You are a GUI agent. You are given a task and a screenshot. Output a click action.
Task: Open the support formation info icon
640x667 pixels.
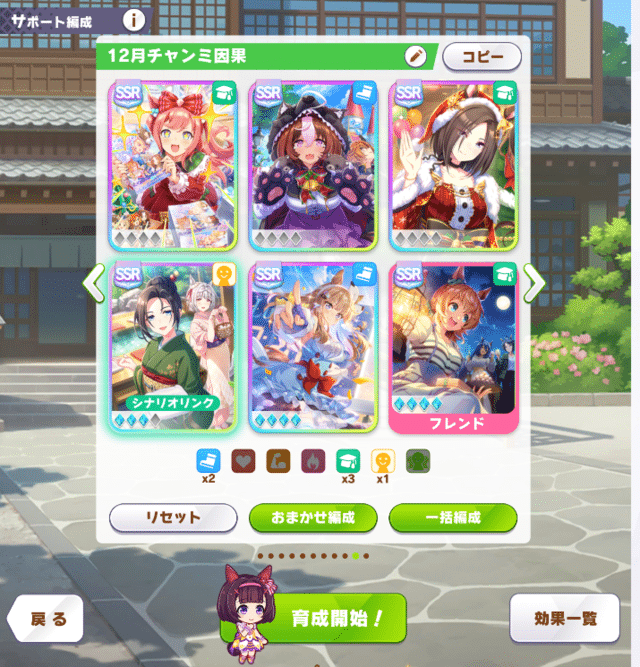tap(135, 18)
